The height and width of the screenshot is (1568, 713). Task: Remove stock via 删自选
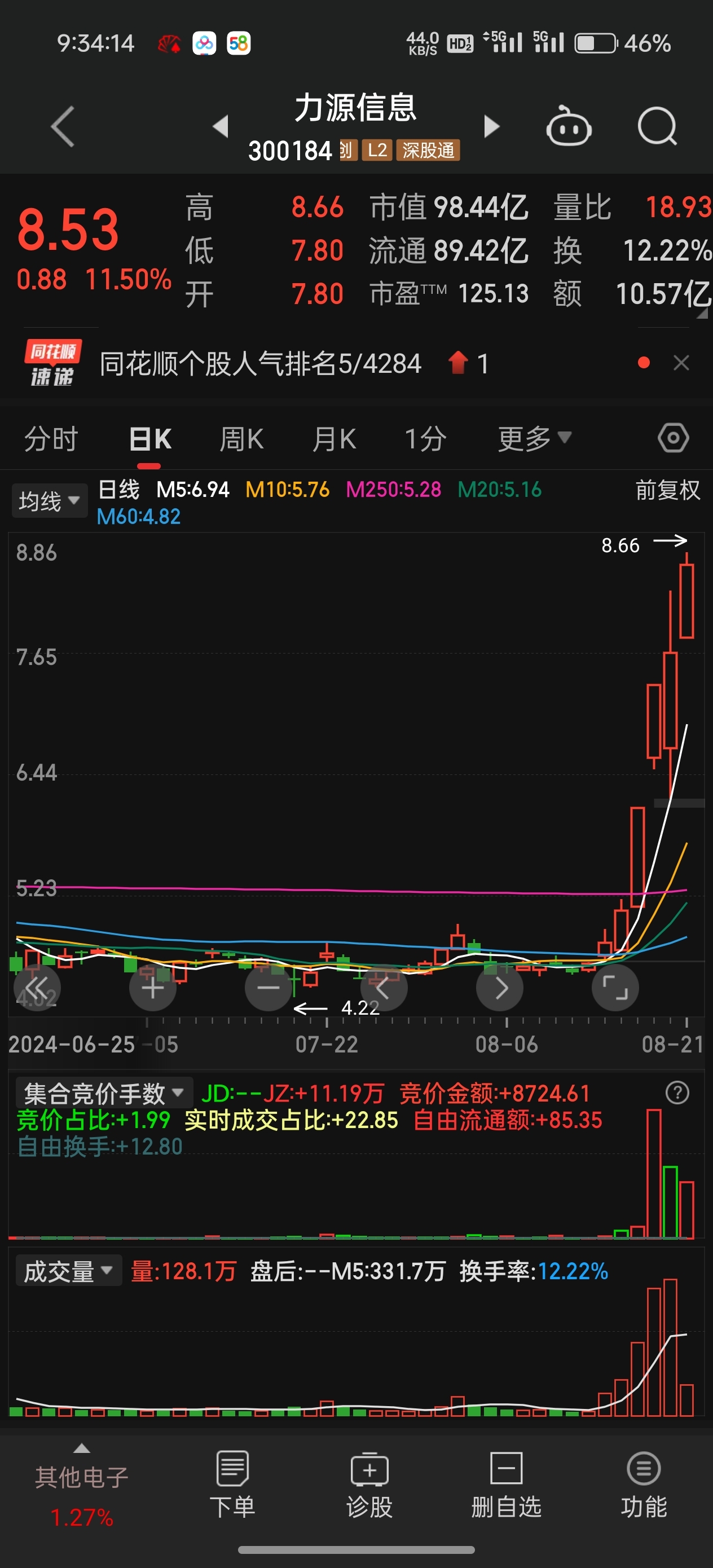click(506, 1485)
